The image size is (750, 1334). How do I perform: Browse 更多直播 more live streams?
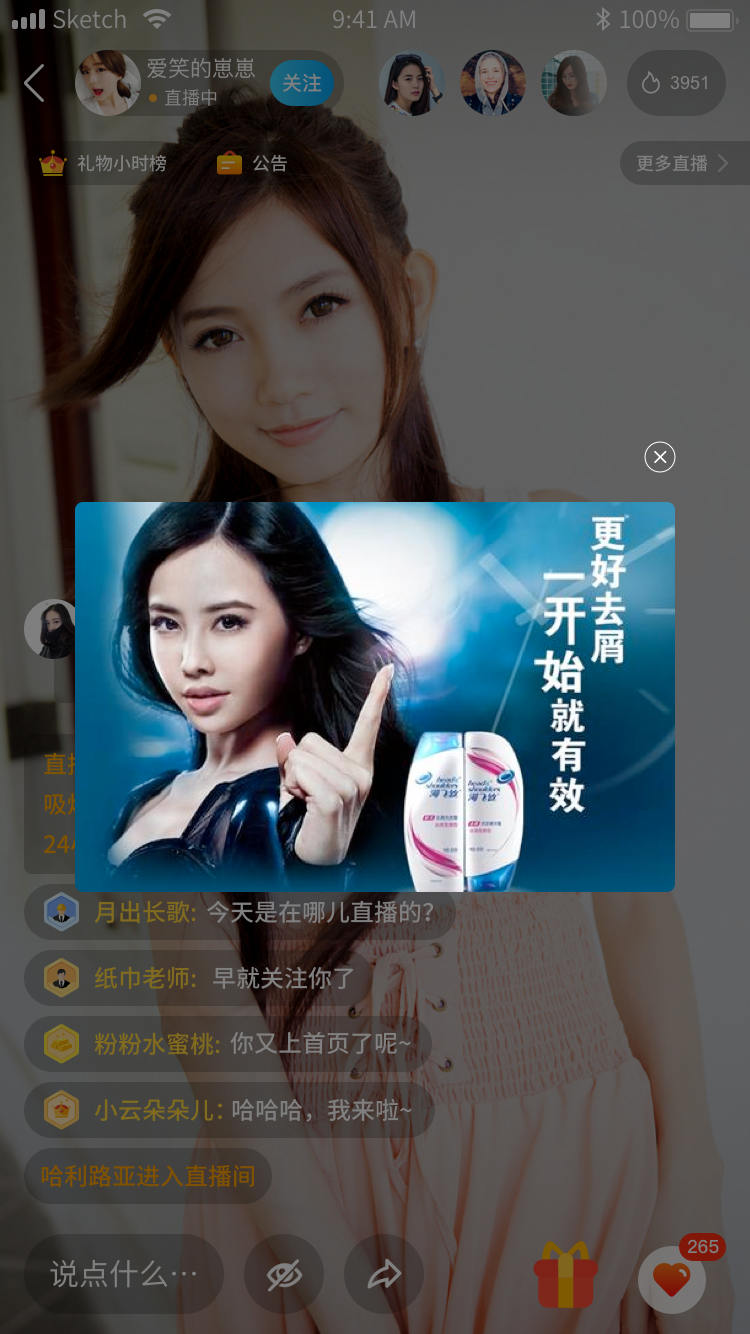(x=683, y=163)
